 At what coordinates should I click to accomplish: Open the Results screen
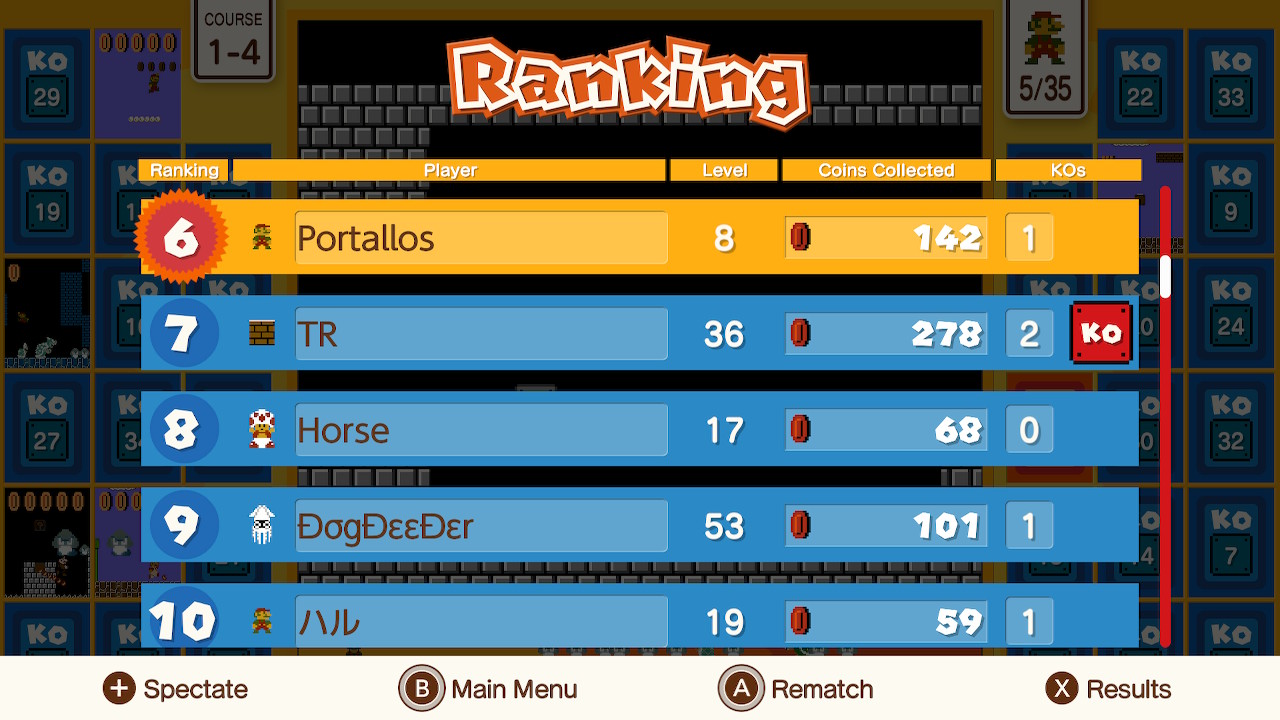(1108, 689)
